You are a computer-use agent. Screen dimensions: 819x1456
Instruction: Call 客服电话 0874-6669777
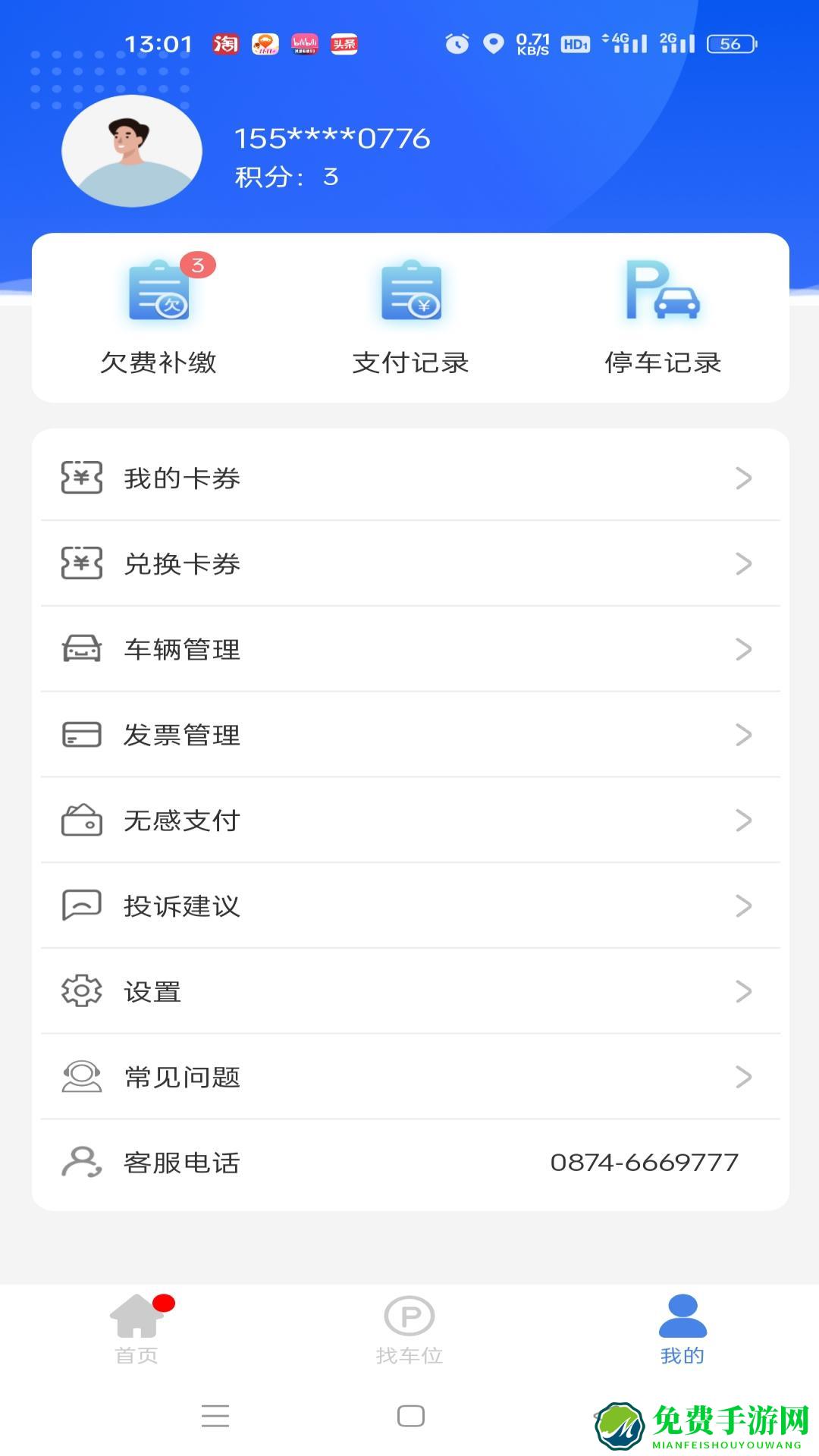point(645,1162)
